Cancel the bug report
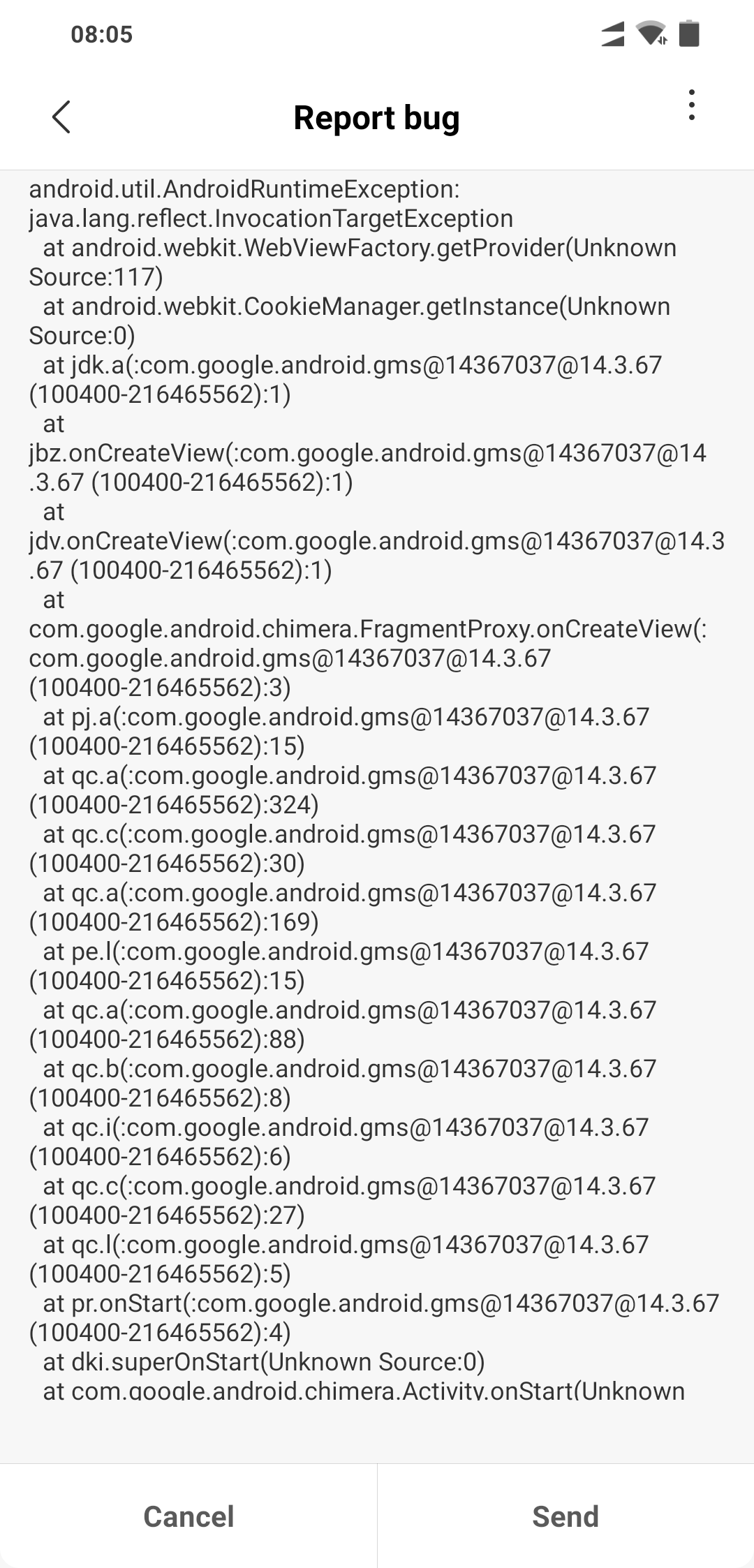The height and width of the screenshot is (1568, 754). pyautogui.click(x=188, y=1516)
